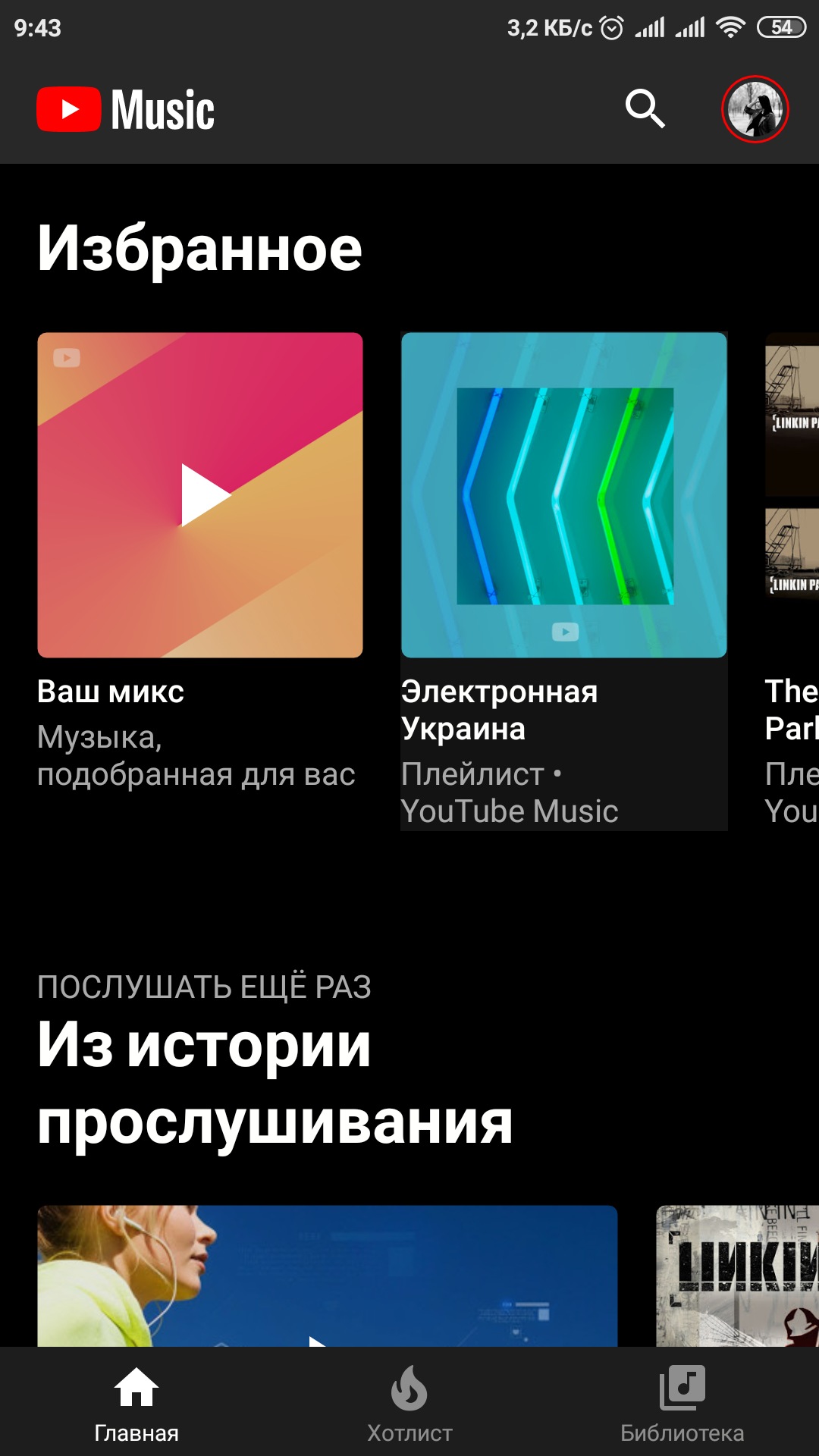The width and height of the screenshot is (819, 1456).
Task: Switch to the Хотлист tab
Action: click(409, 1401)
